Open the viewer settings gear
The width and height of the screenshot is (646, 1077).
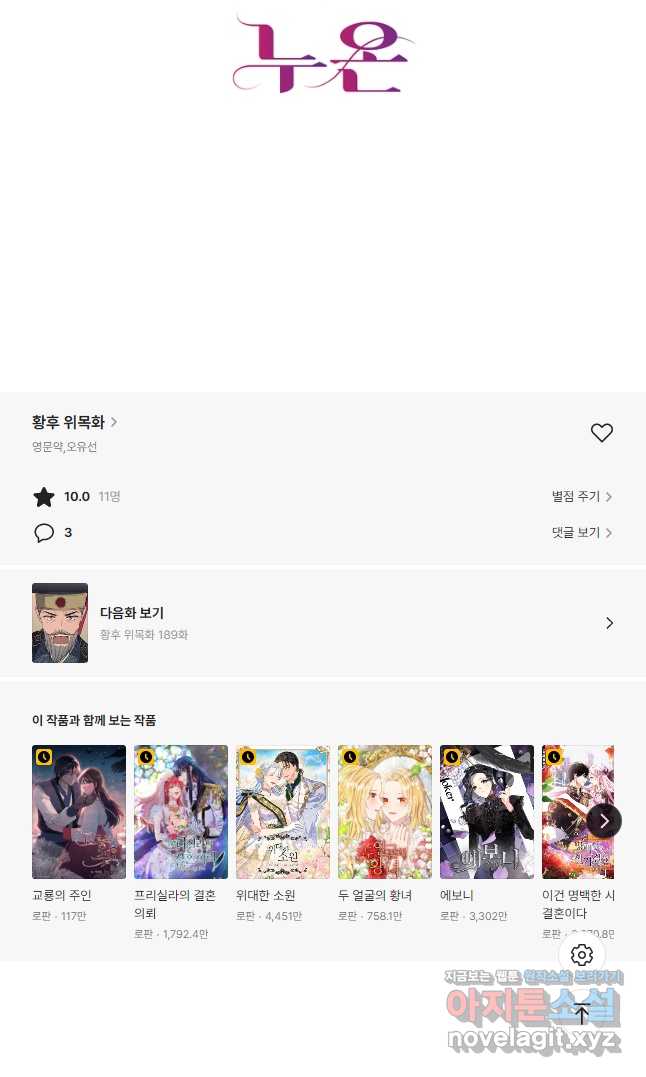(582, 955)
